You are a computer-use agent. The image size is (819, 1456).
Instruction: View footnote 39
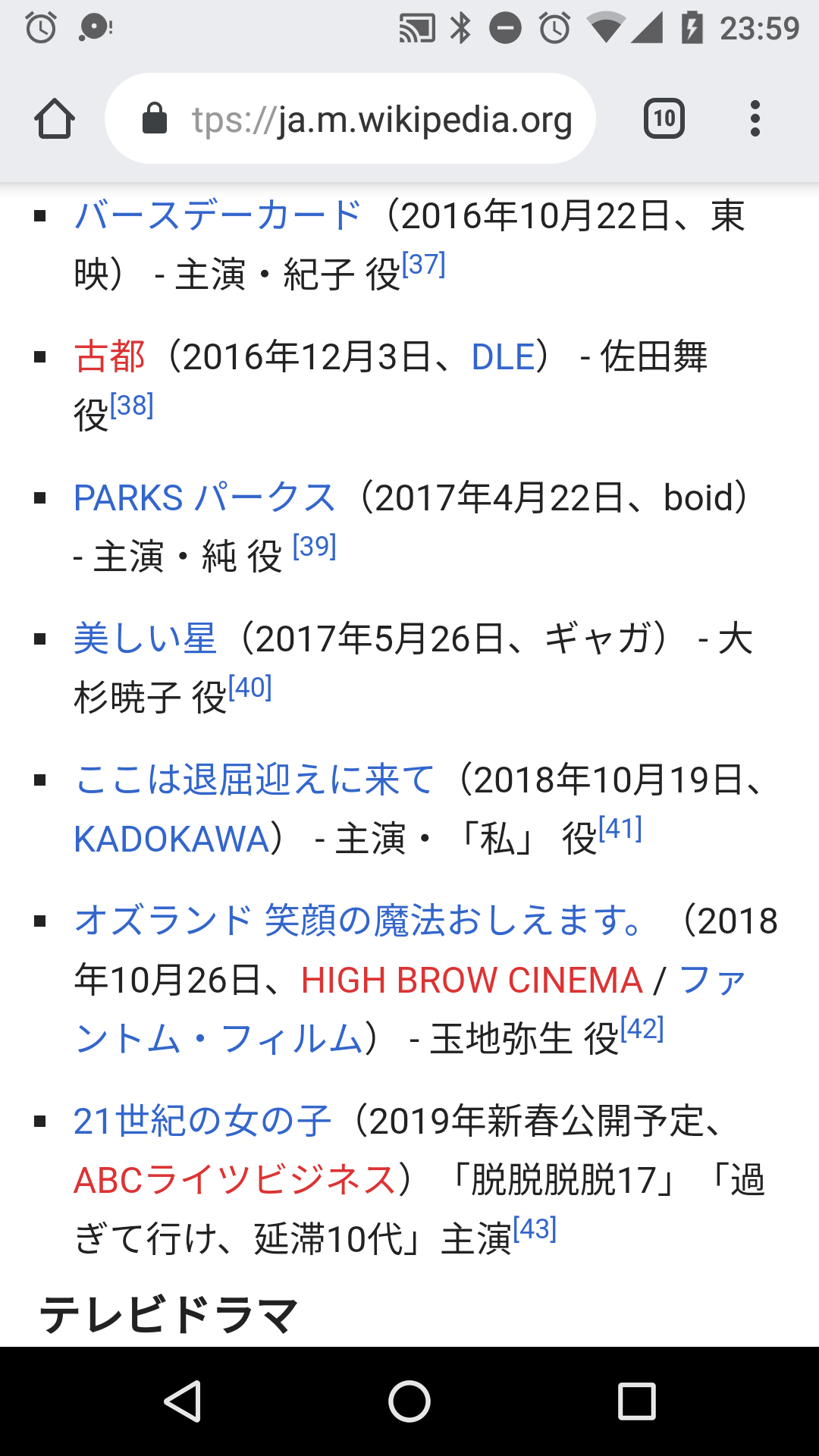point(314,547)
